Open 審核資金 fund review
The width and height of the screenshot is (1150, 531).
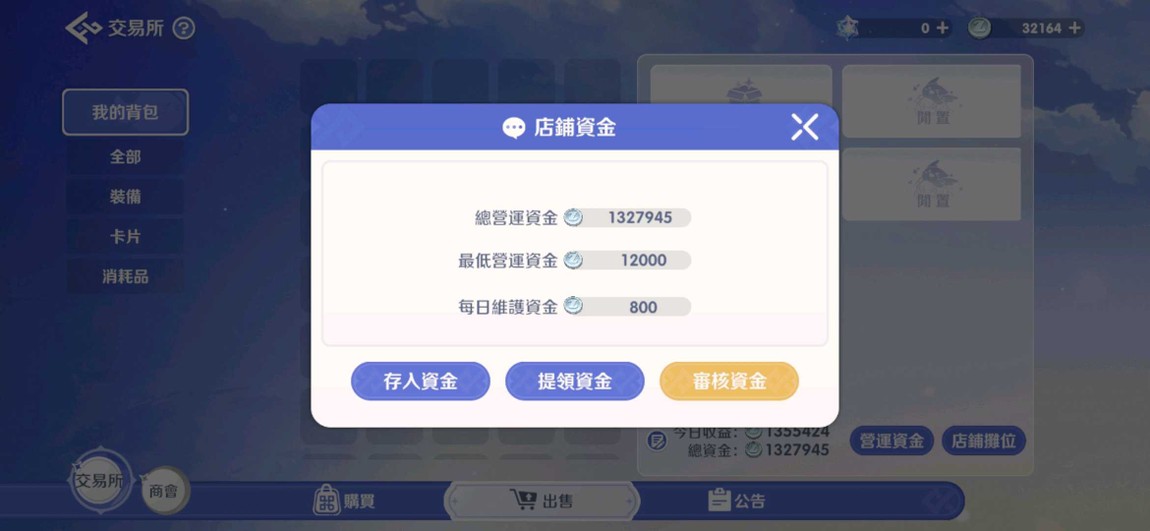729,381
